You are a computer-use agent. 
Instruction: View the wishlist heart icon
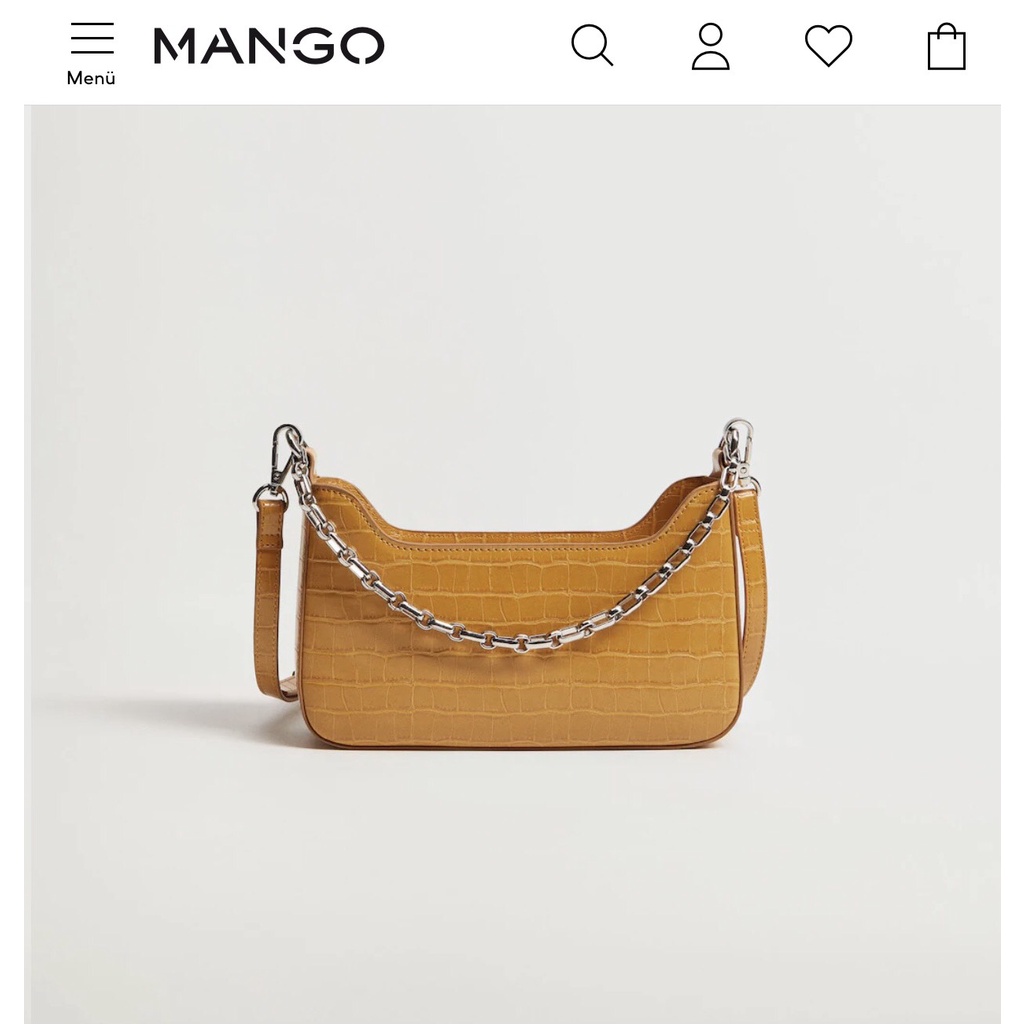(x=828, y=47)
